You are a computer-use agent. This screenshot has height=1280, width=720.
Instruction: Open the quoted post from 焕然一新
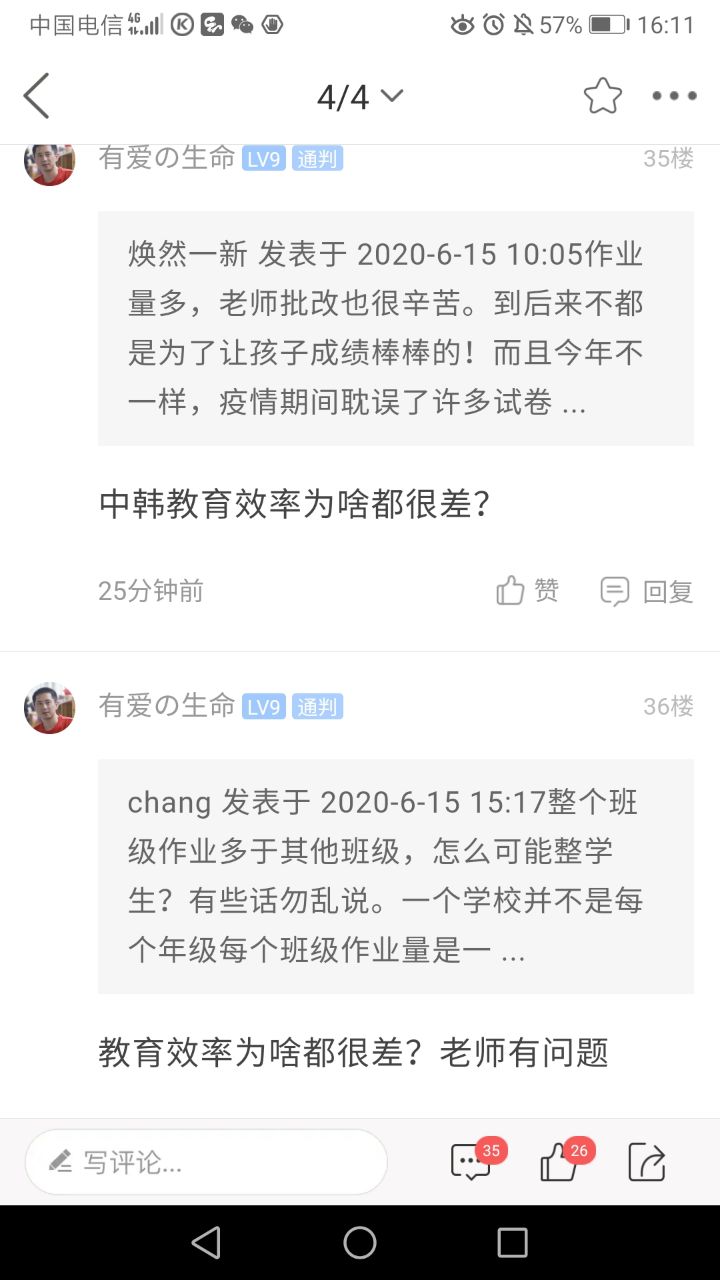[x=395, y=328]
